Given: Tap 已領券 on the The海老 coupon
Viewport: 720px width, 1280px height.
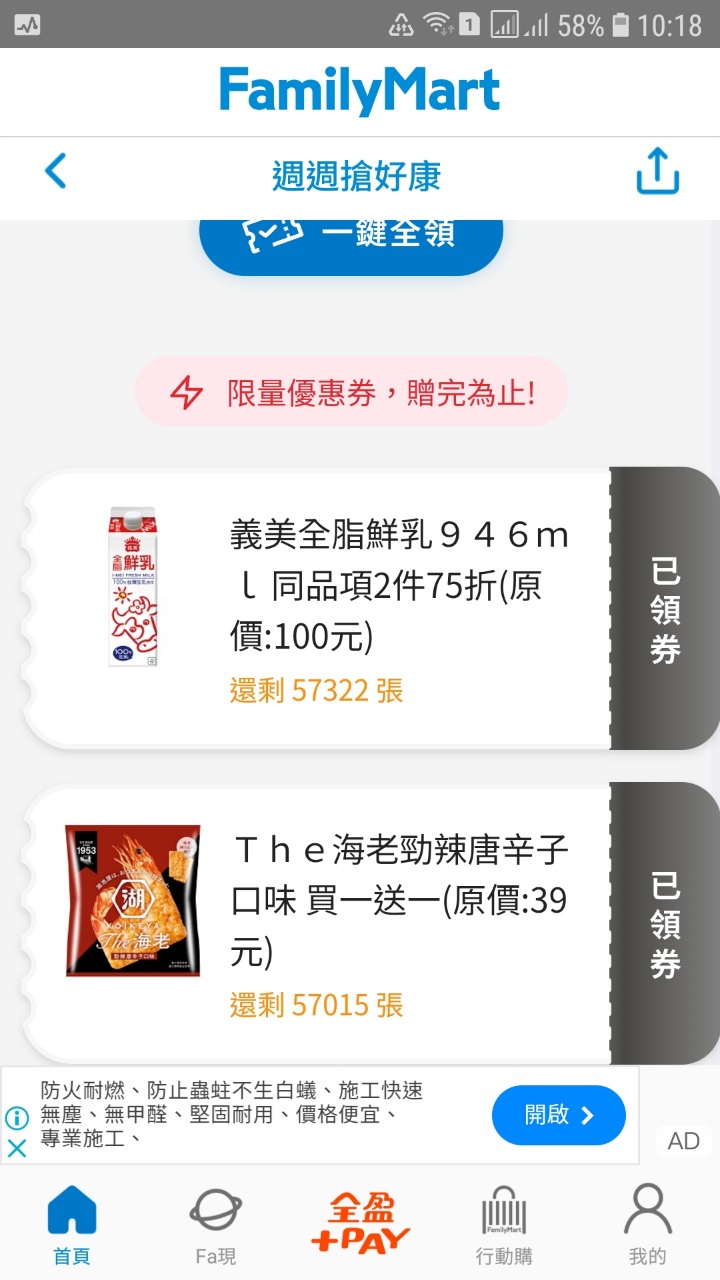Looking at the screenshot, I should point(665,922).
